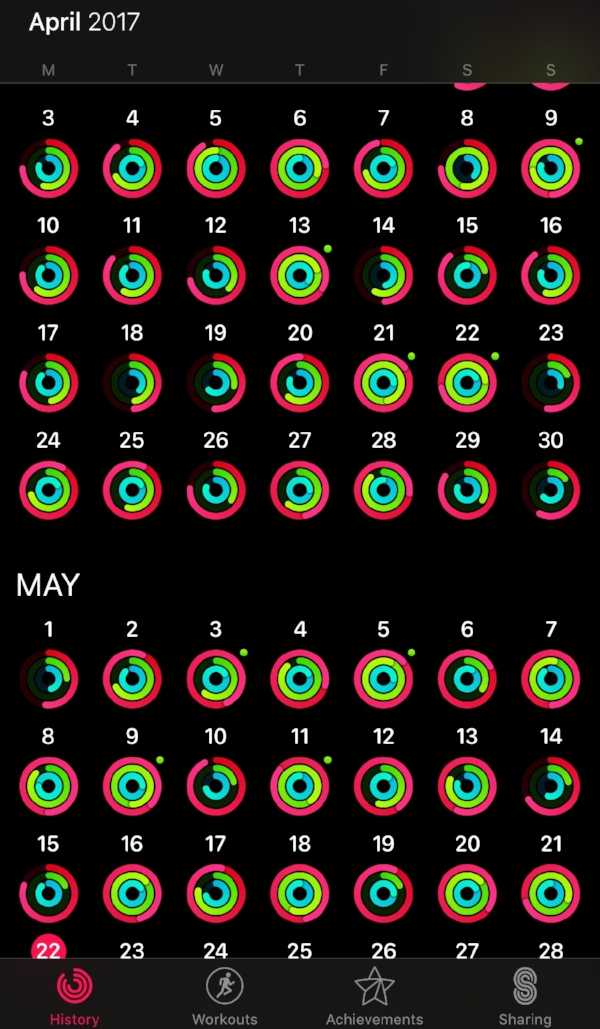The height and width of the screenshot is (1029, 600).
Task: Switch to the Workouts tab
Action: tap(225, 996)
